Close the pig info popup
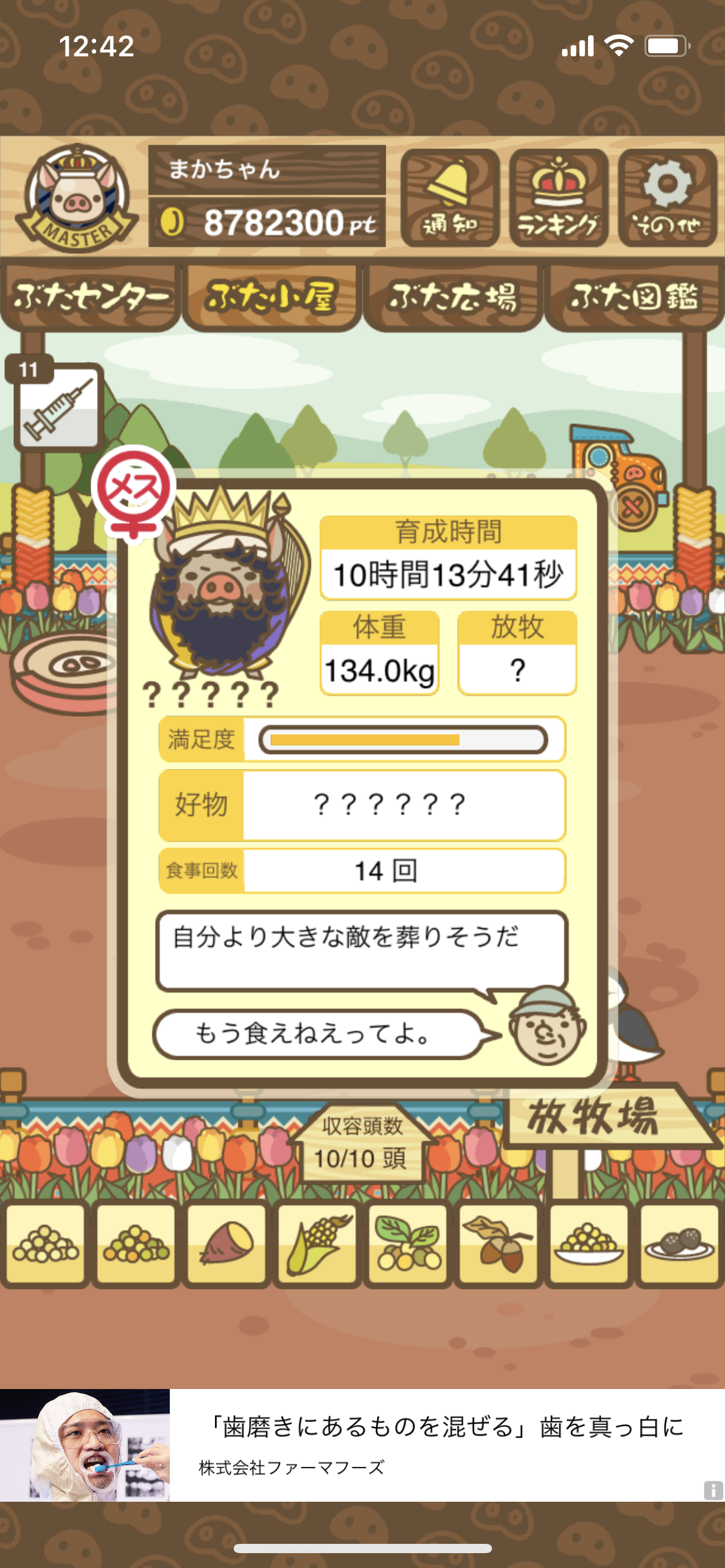The image size is (725, 1568). tap(632, 509)
